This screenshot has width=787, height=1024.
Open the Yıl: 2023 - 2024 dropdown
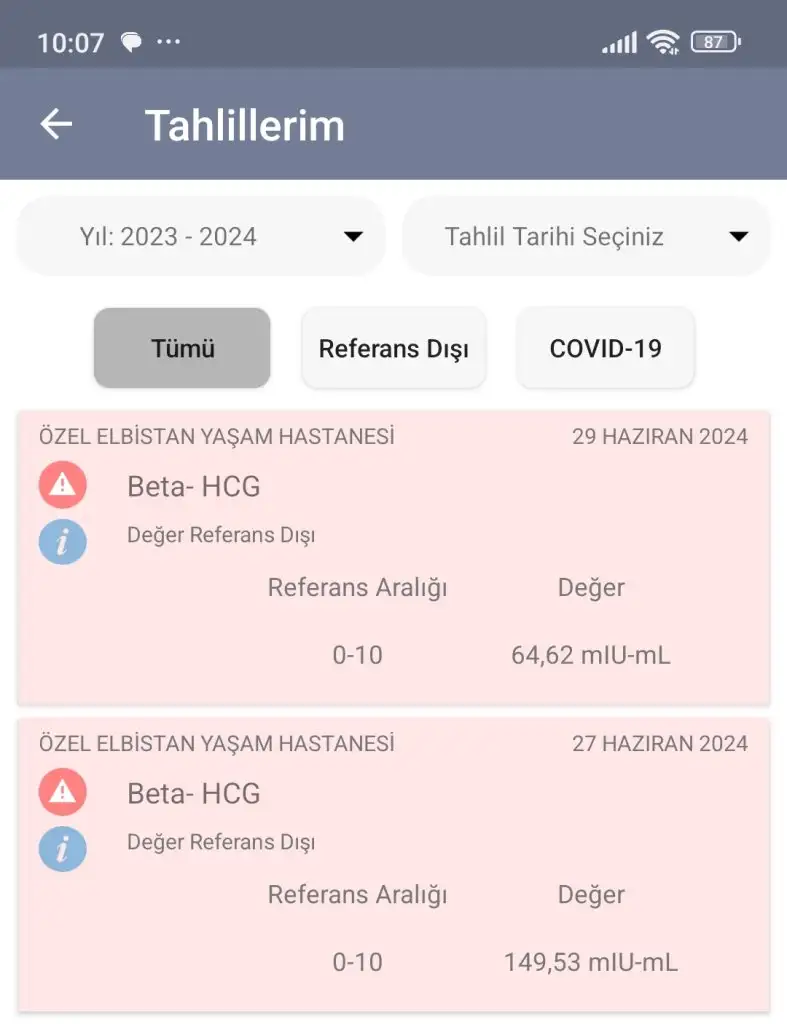pyautogui.click(x=201, y=237)
